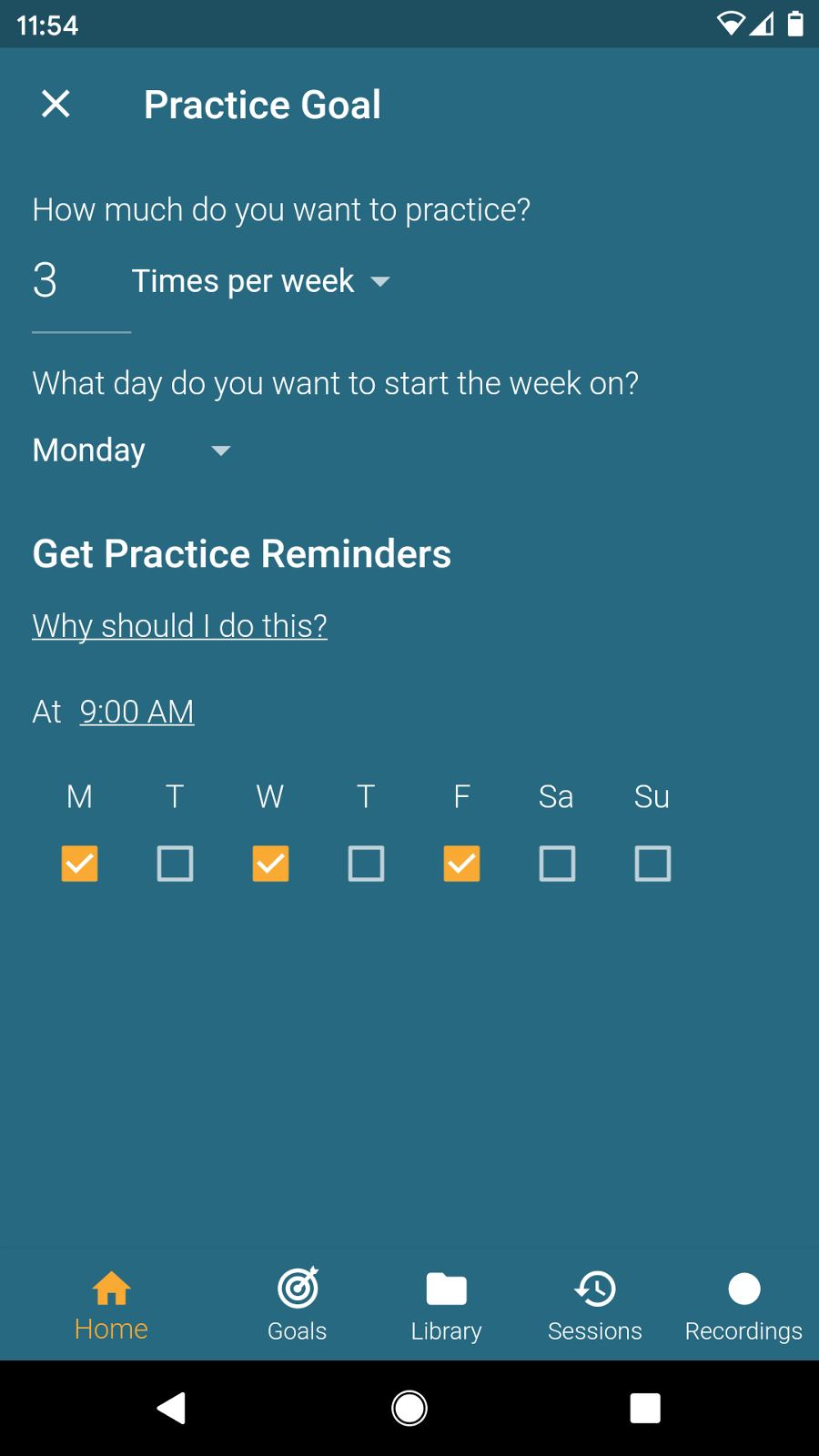Edit the practice count number 3
Screen dimensions: 819x1456
point(44,281)
